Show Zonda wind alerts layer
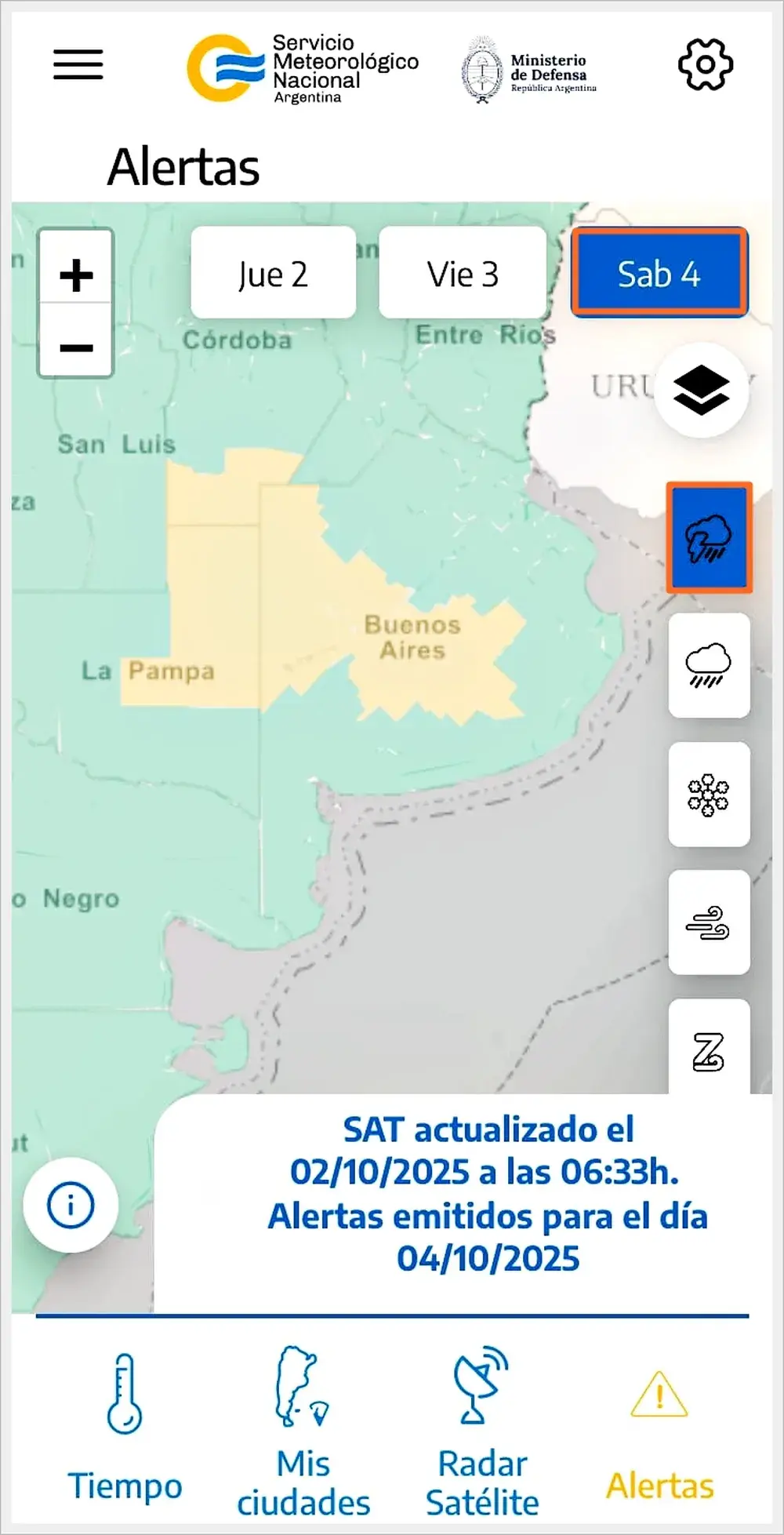 [x=709, y=1049]
